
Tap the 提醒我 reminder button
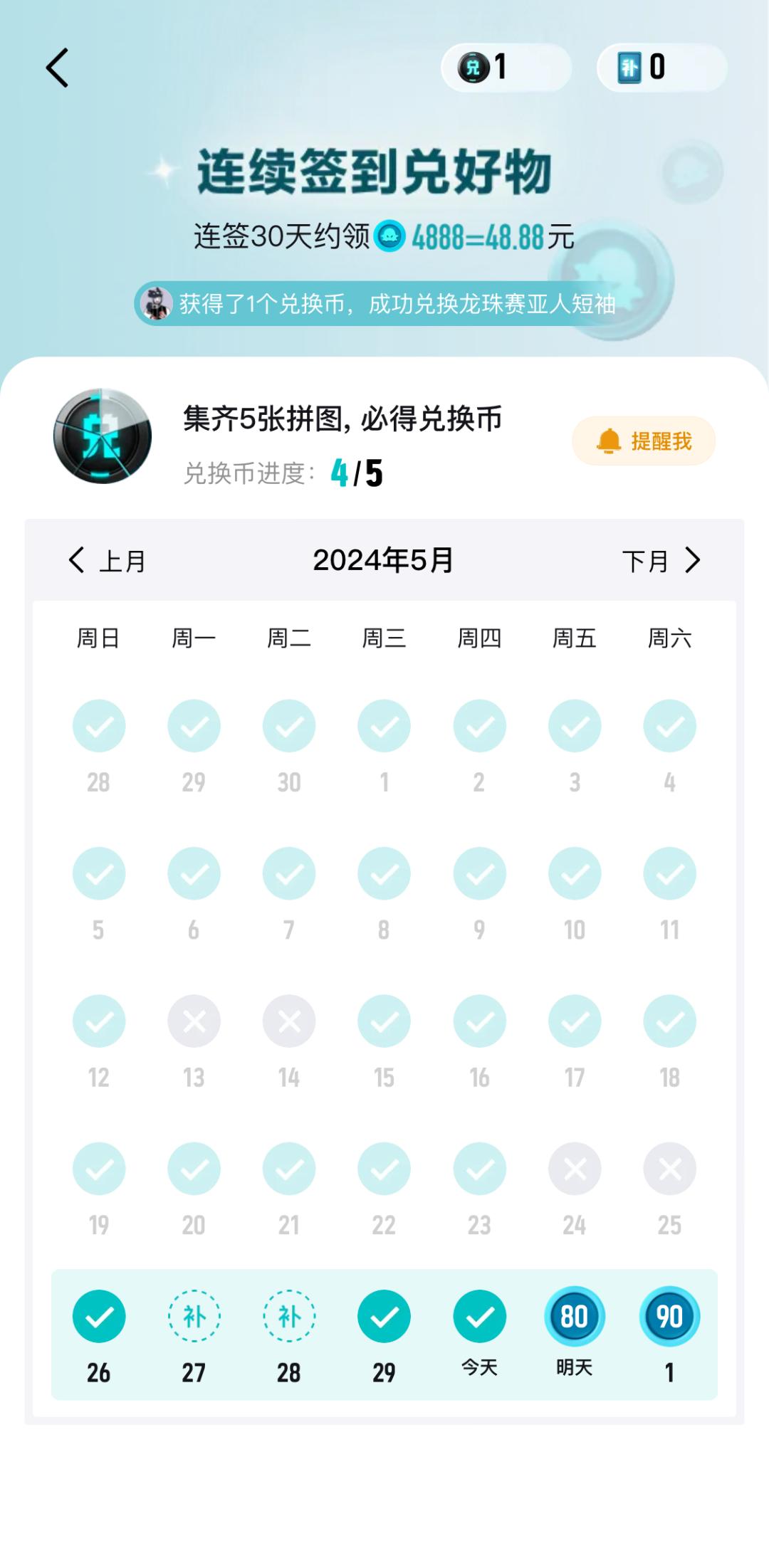644,441
